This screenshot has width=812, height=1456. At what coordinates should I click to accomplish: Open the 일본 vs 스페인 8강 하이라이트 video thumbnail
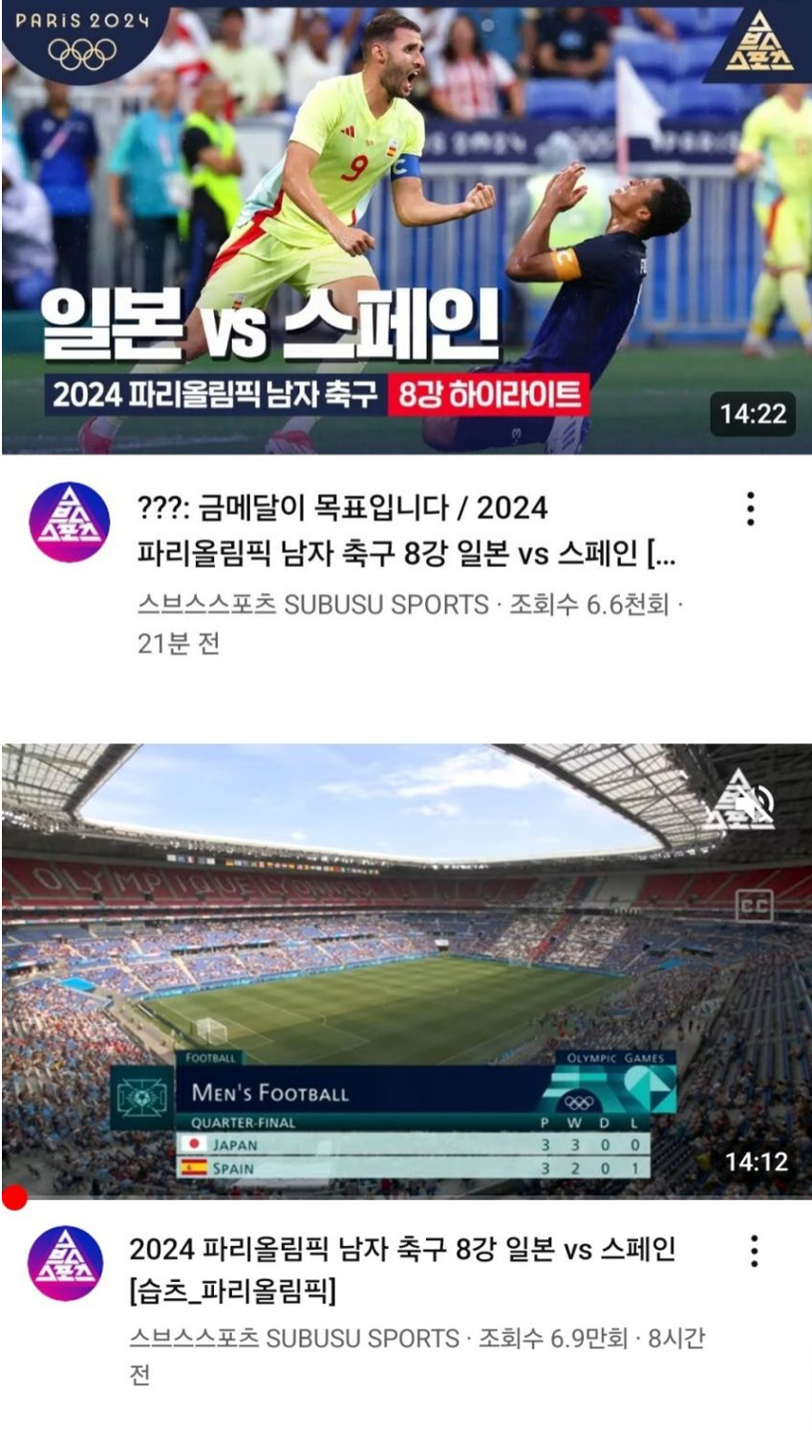[x=406, y=229]
